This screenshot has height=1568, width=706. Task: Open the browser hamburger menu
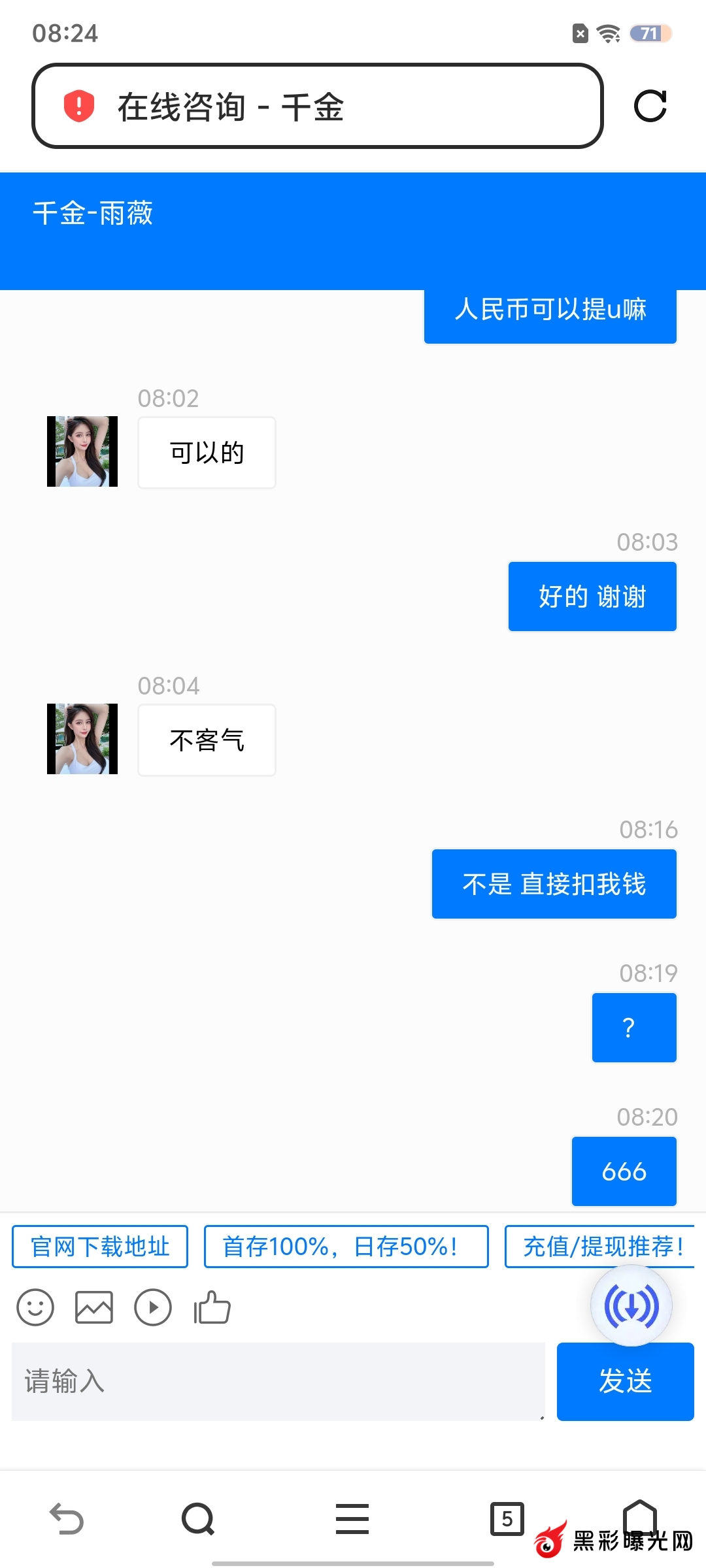352,1518
